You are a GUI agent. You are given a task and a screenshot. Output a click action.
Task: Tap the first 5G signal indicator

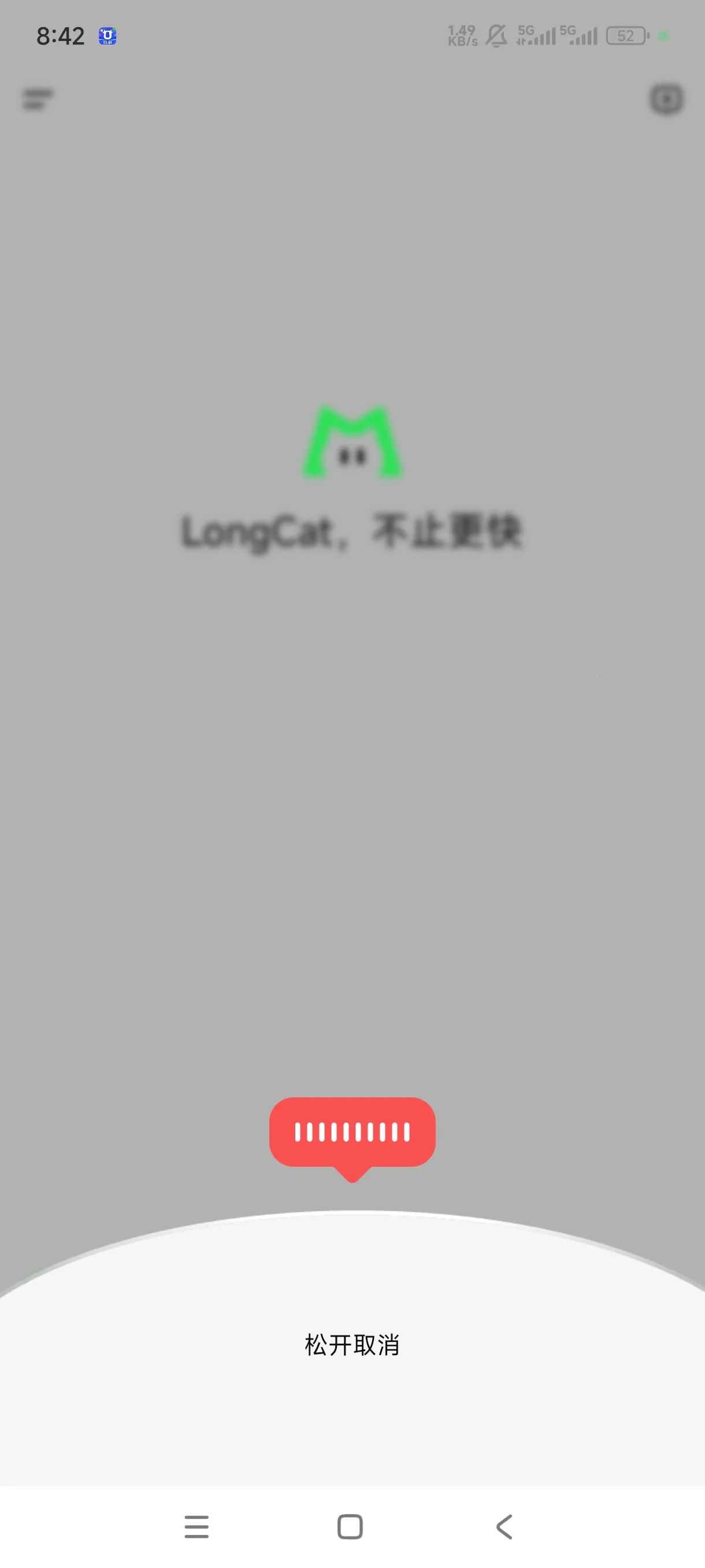tap(534, 35)
